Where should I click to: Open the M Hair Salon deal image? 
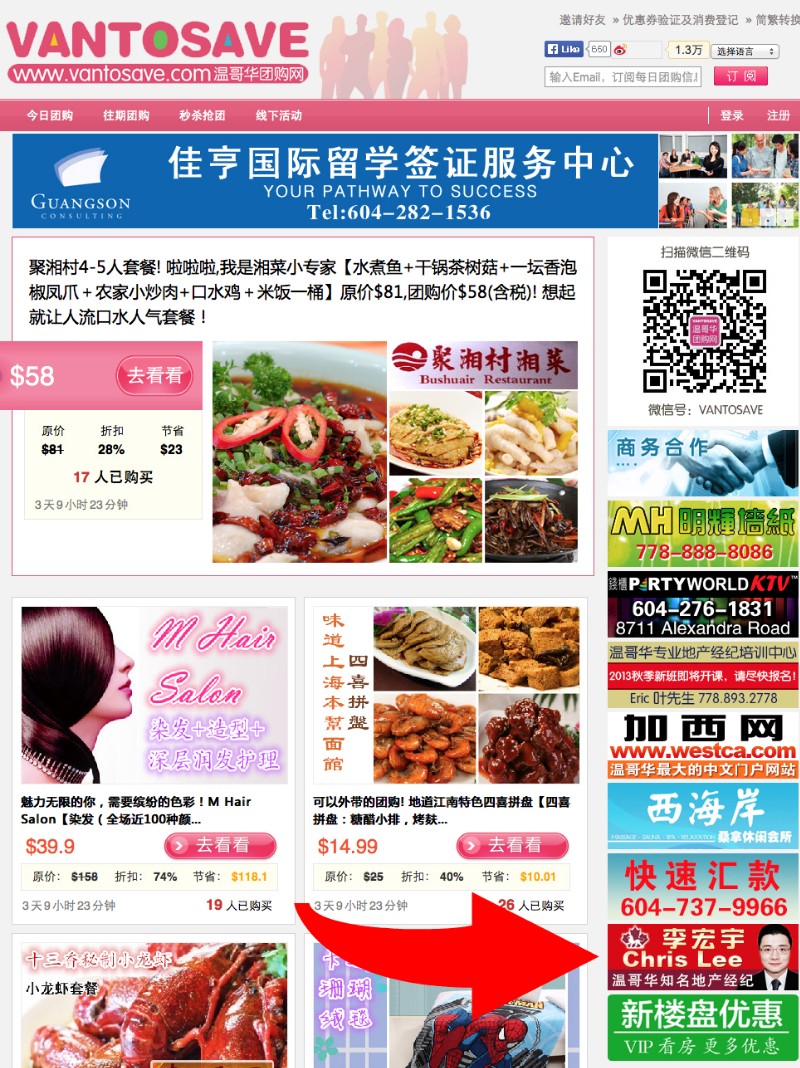click(154, 694)
